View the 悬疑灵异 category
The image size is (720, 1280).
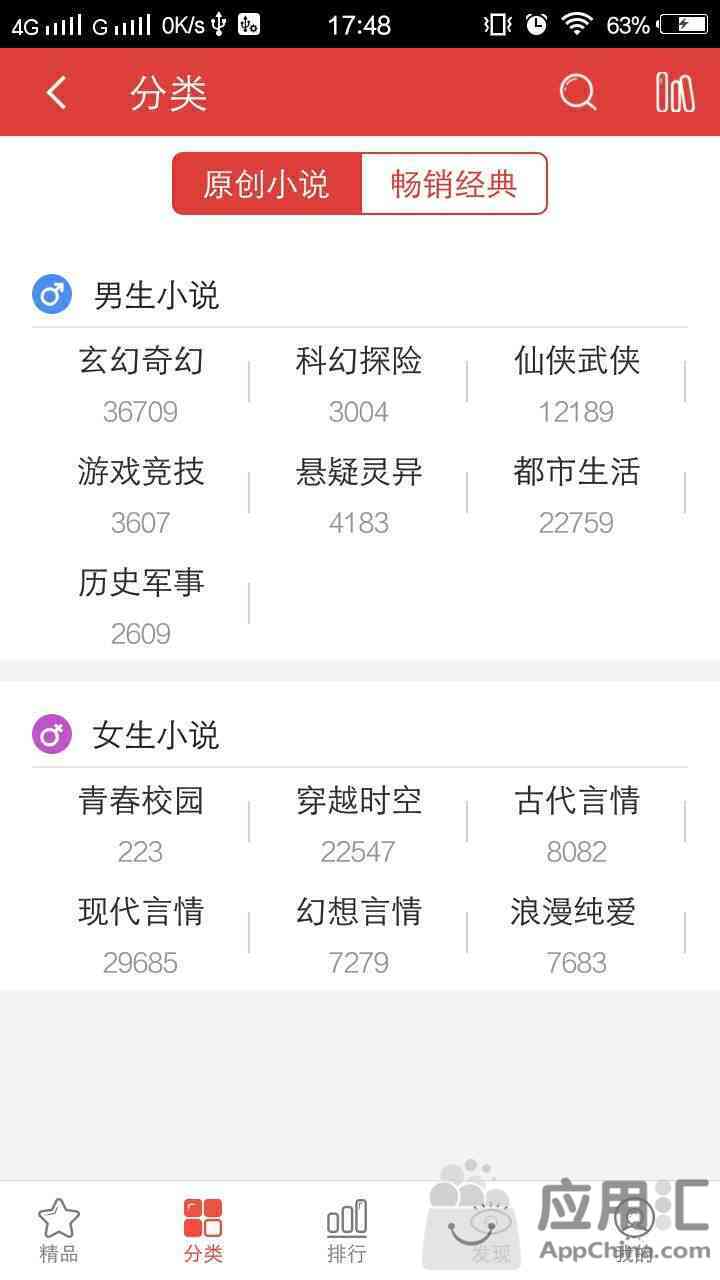click(359, 495)
